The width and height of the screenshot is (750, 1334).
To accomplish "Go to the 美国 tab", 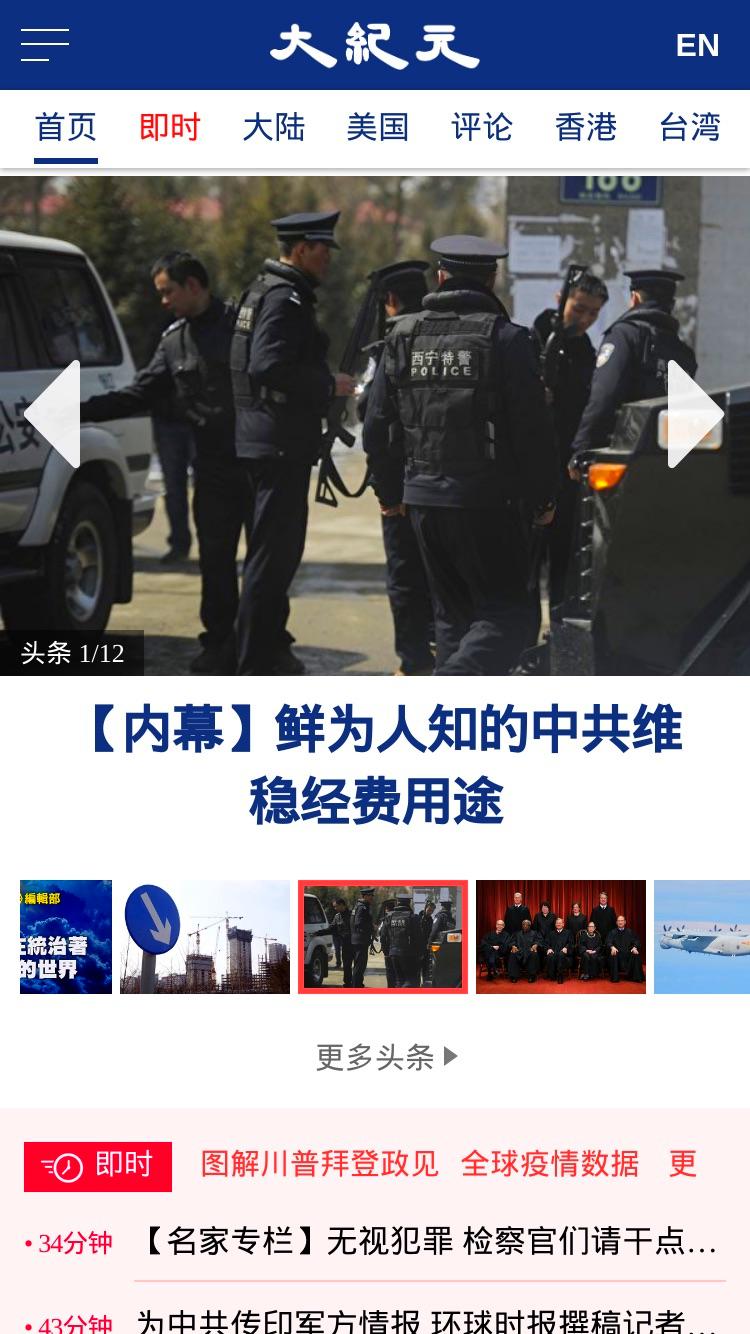I will pos(378,128).
